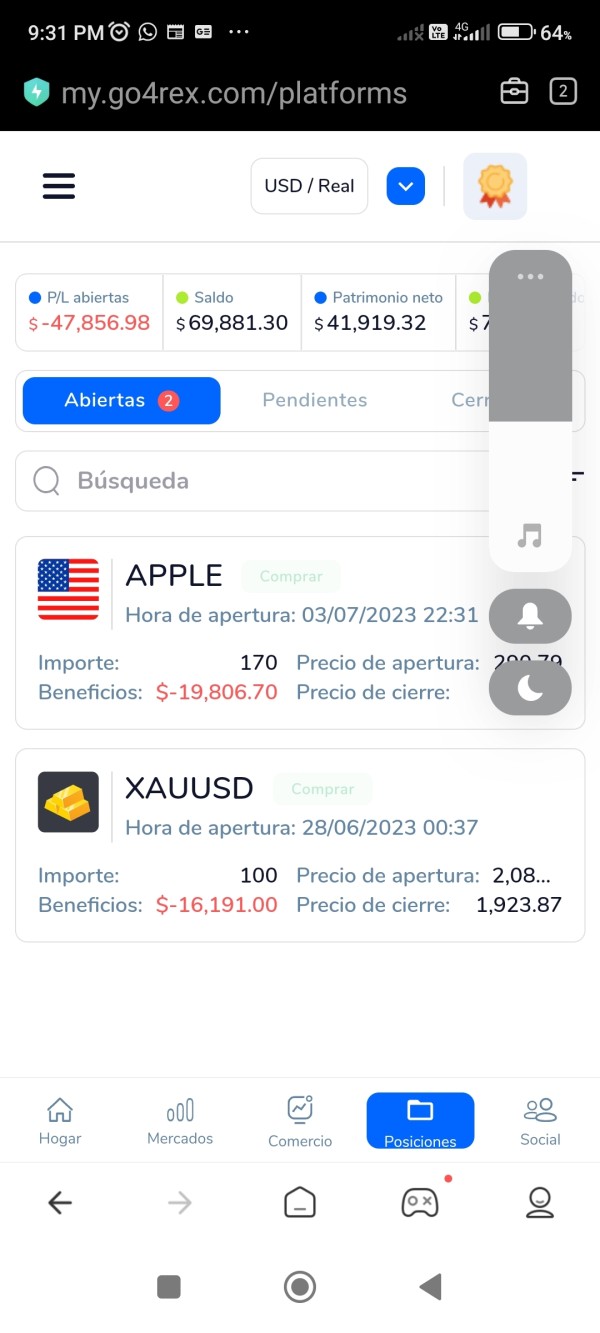Viewport: 600px width, 1333px height.
Task: Tap the Posiciones tab
Action: click(420, 1121)
